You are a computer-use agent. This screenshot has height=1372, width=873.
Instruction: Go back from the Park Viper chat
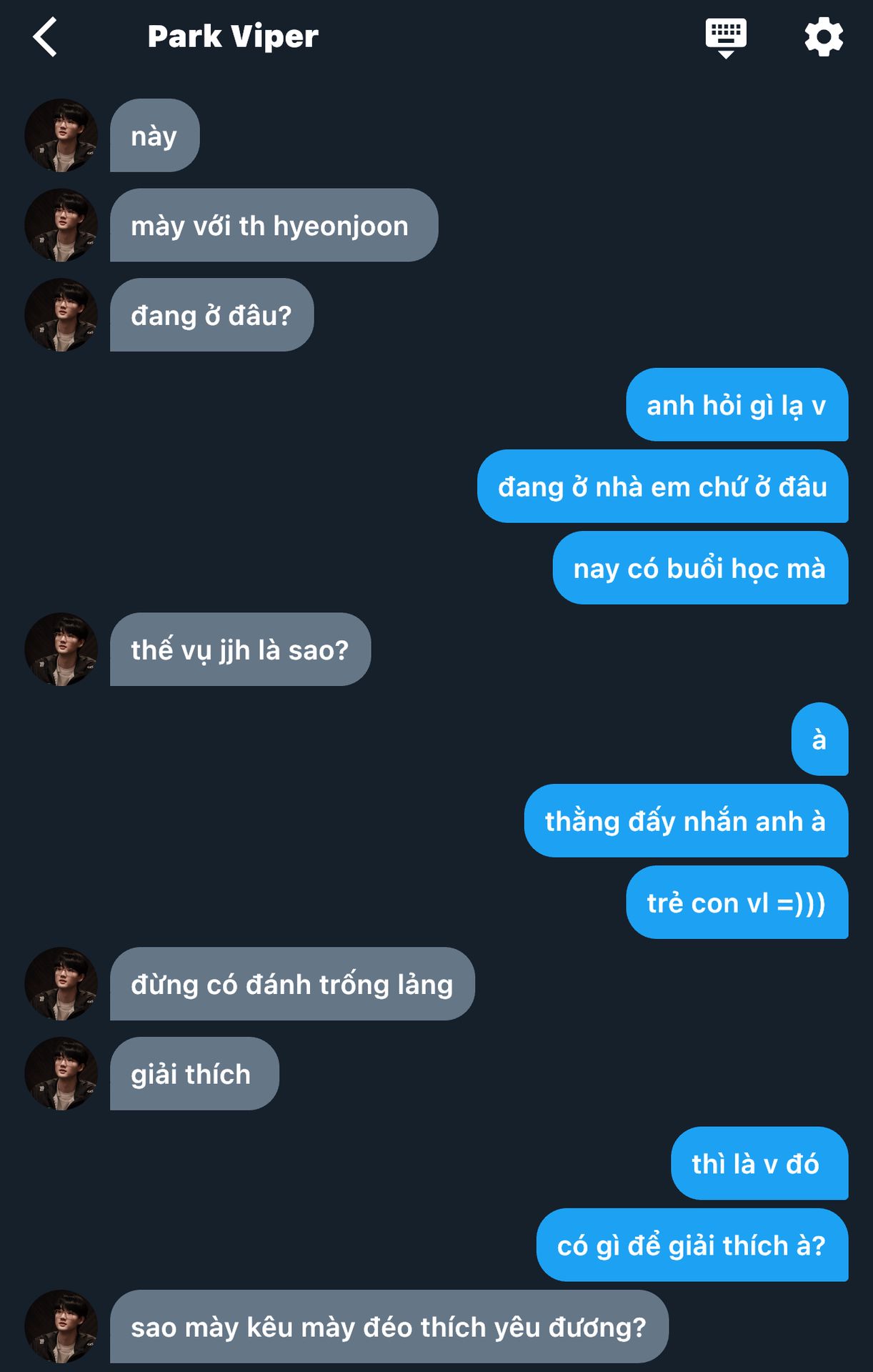click(45, 37)
